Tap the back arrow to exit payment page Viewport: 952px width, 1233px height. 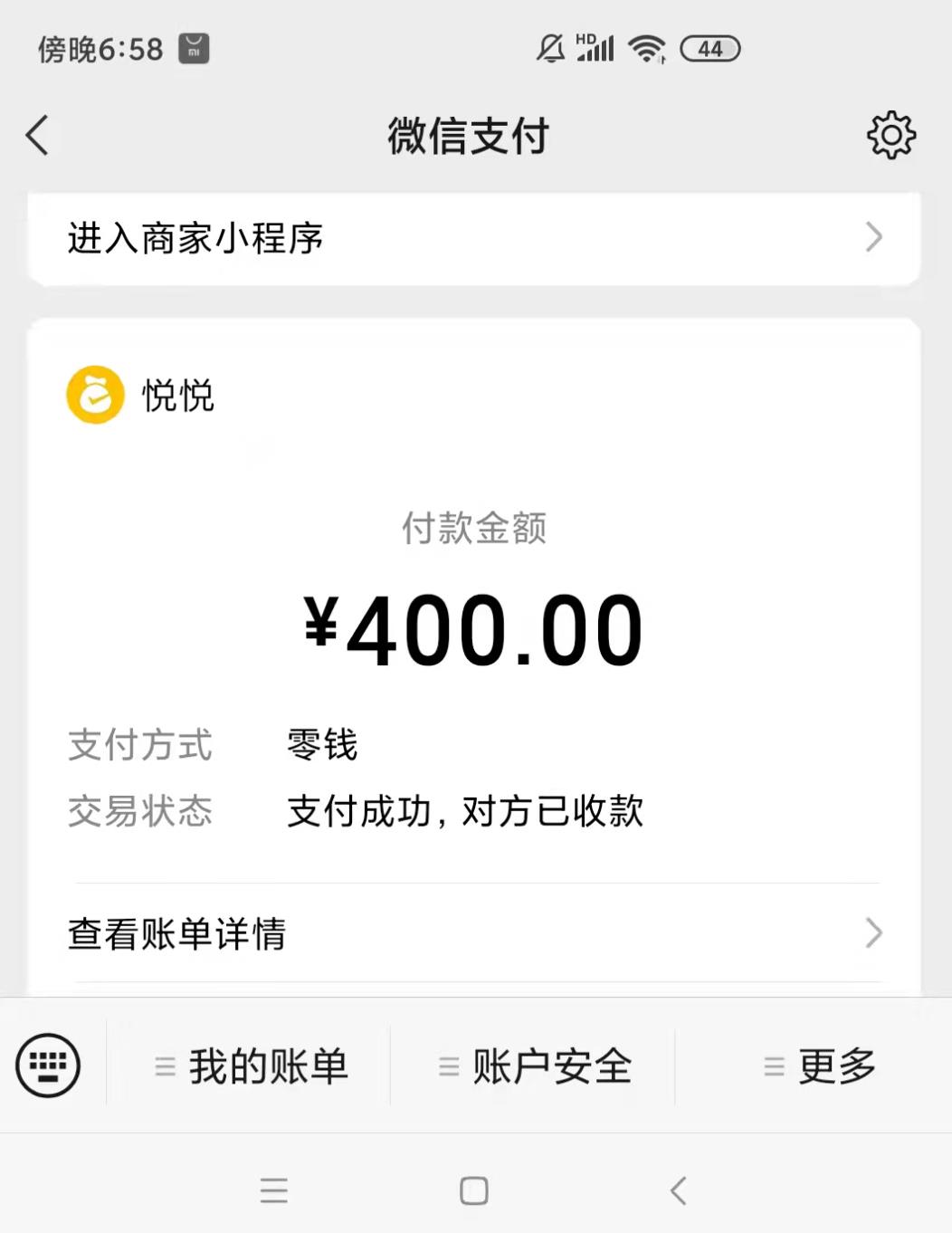(36, 136)
